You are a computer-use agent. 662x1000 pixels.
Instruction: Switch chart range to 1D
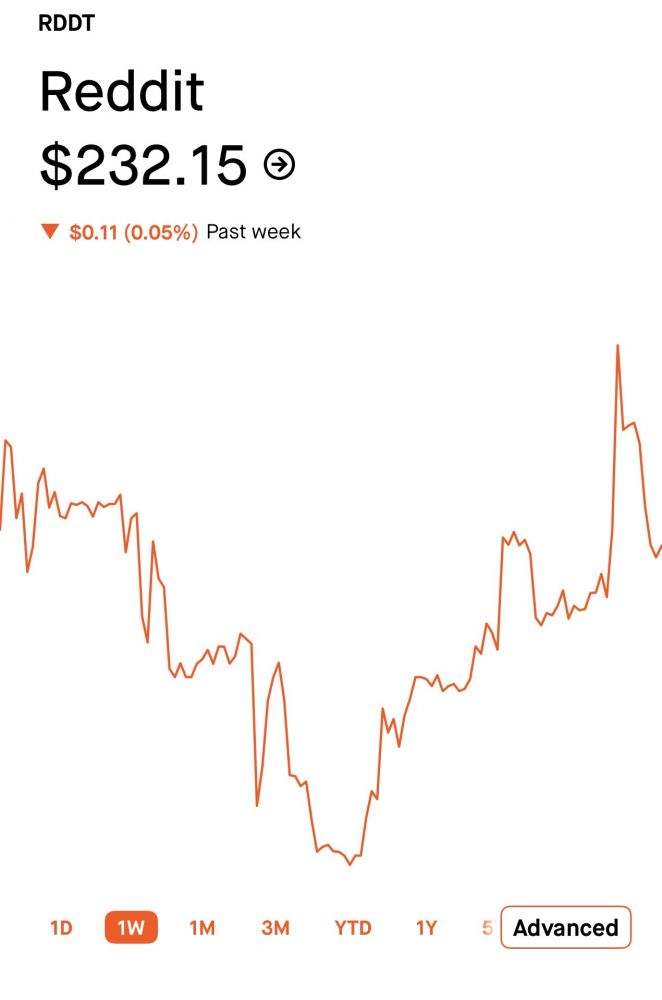tap(62, 928)
